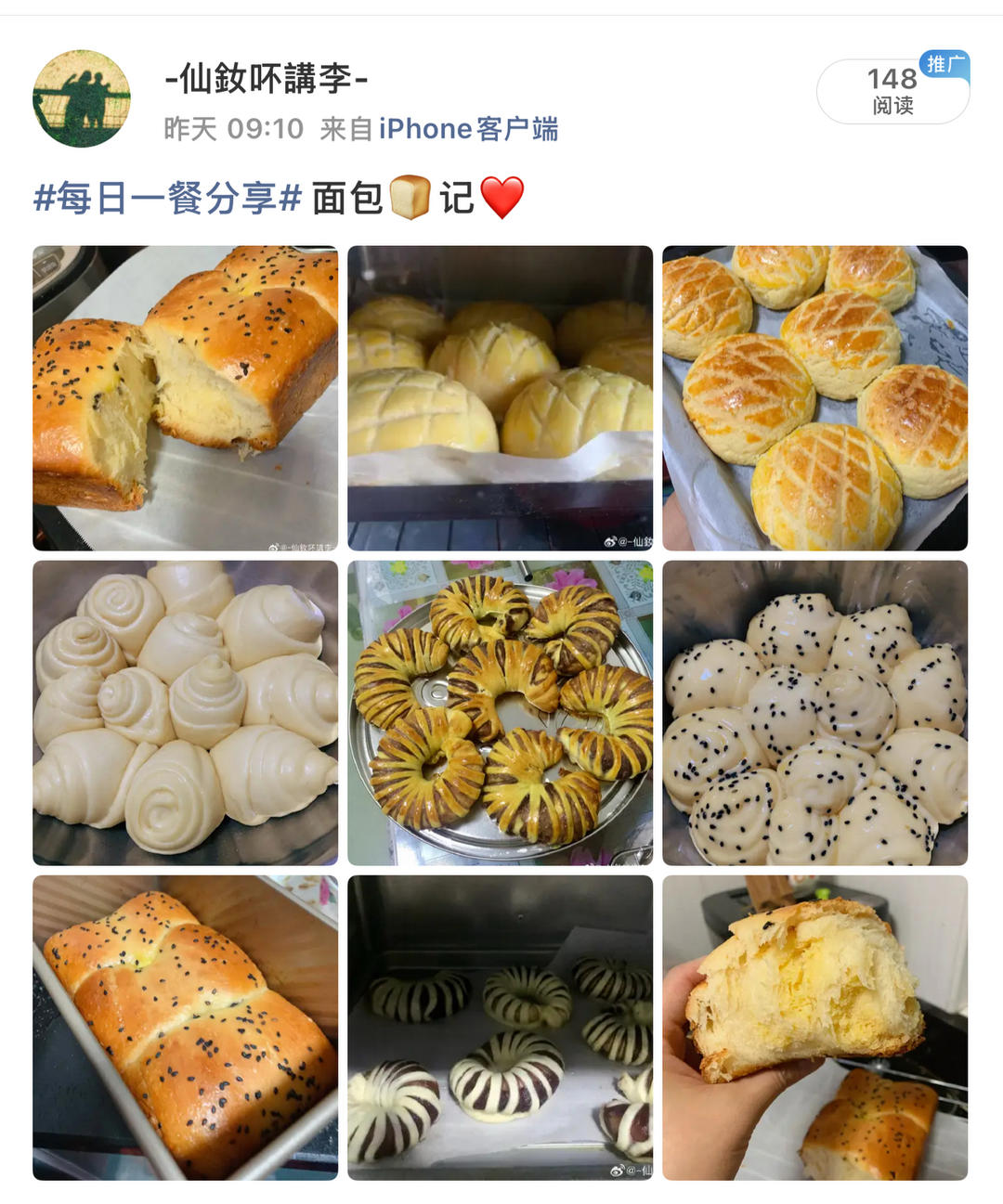Open the striped ring breads on plate photo
Image resolution: width=1003 pixels, height=1204 pixels.
tap(500, 713)
